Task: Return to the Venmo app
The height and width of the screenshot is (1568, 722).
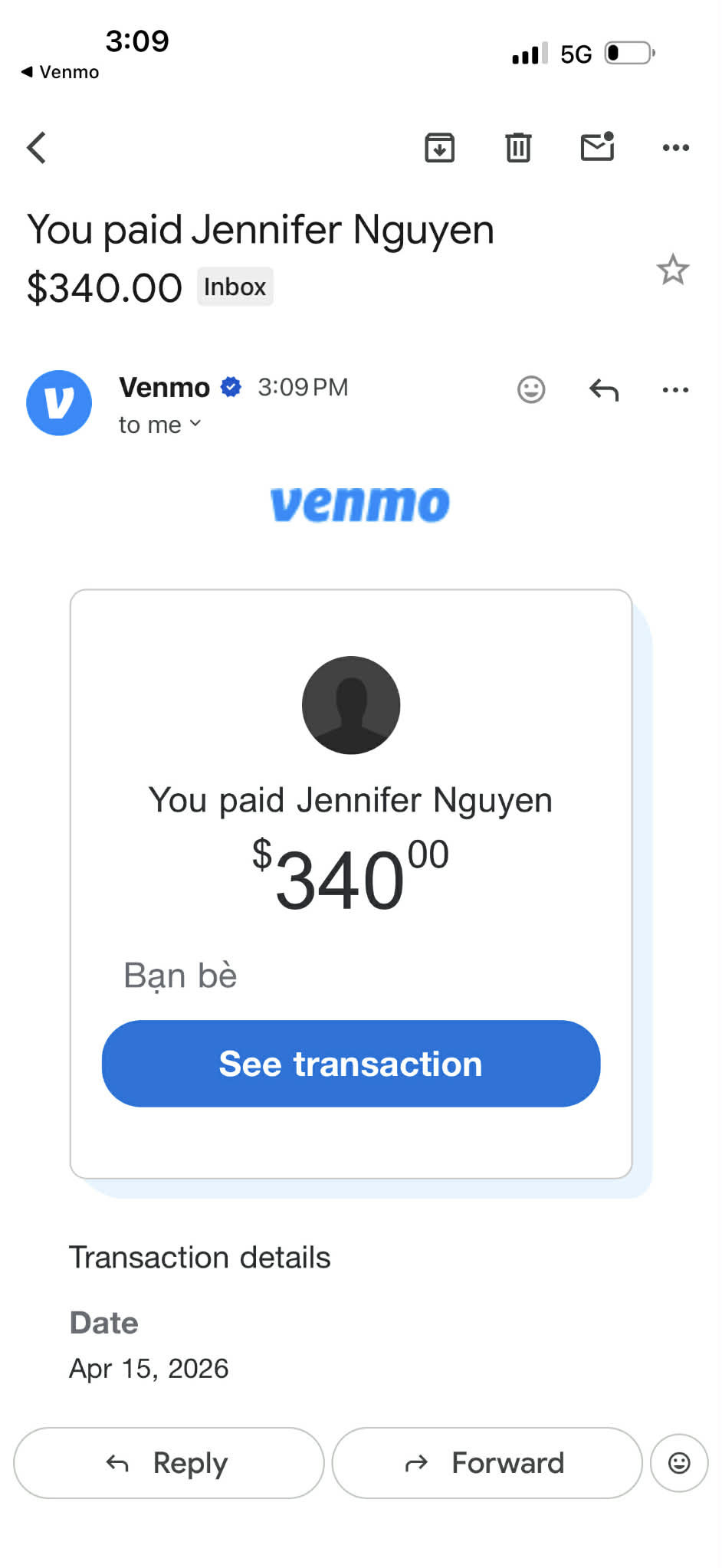Action: (x=60, y=72)
